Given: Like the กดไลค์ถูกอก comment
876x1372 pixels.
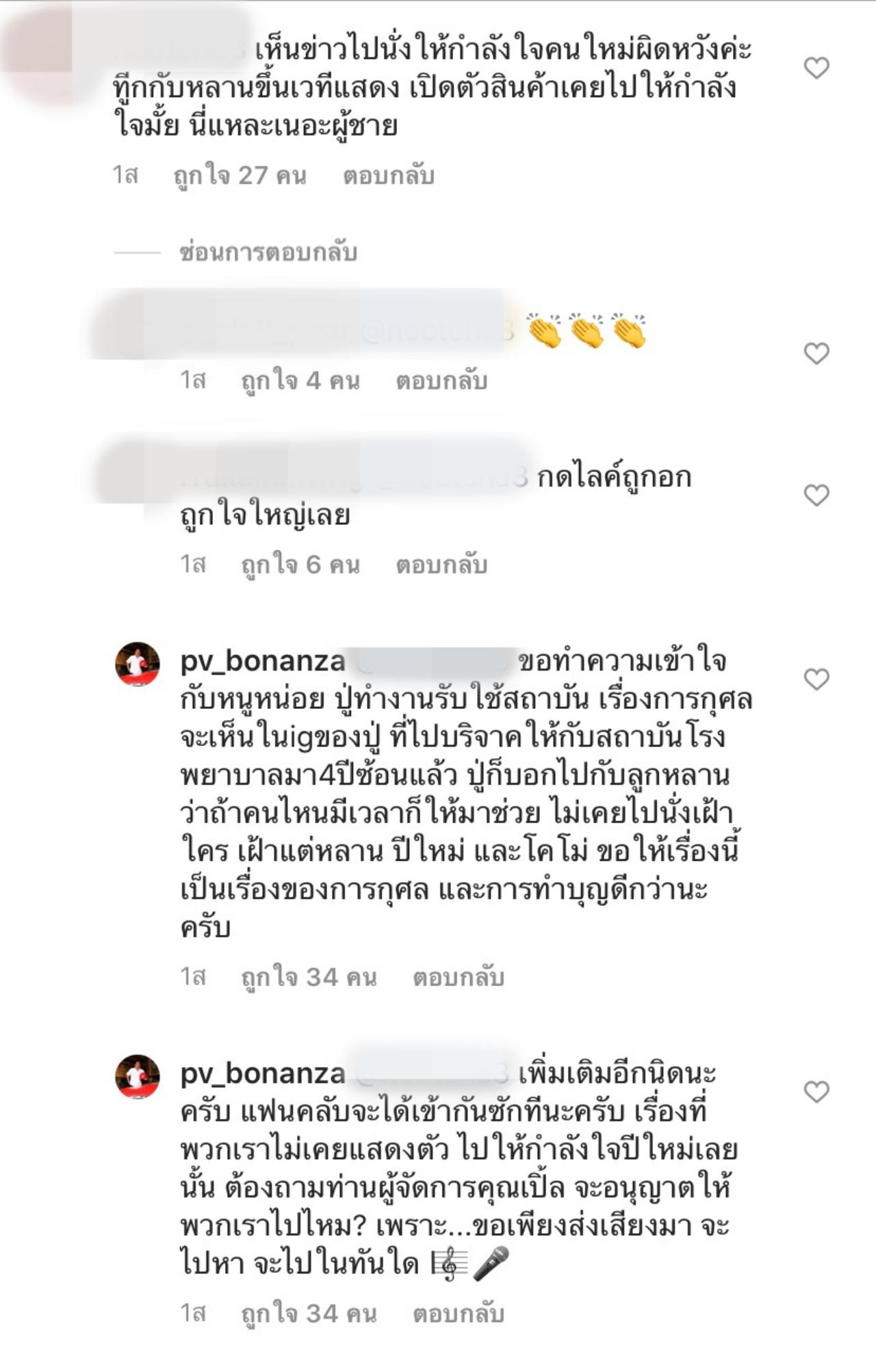Looking at the screenshot, I should click(816, 495).
